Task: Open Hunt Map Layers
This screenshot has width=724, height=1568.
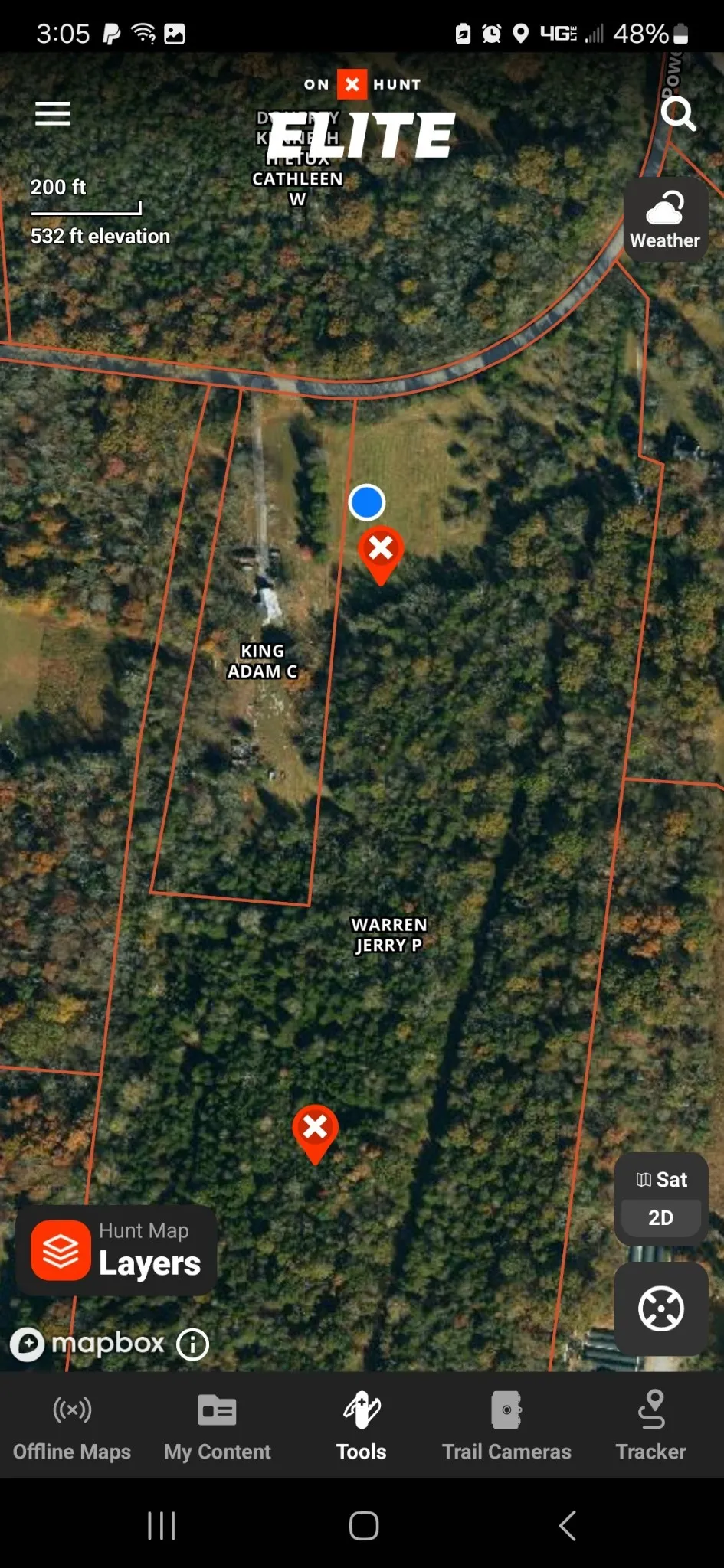Action: point(116,1251)
